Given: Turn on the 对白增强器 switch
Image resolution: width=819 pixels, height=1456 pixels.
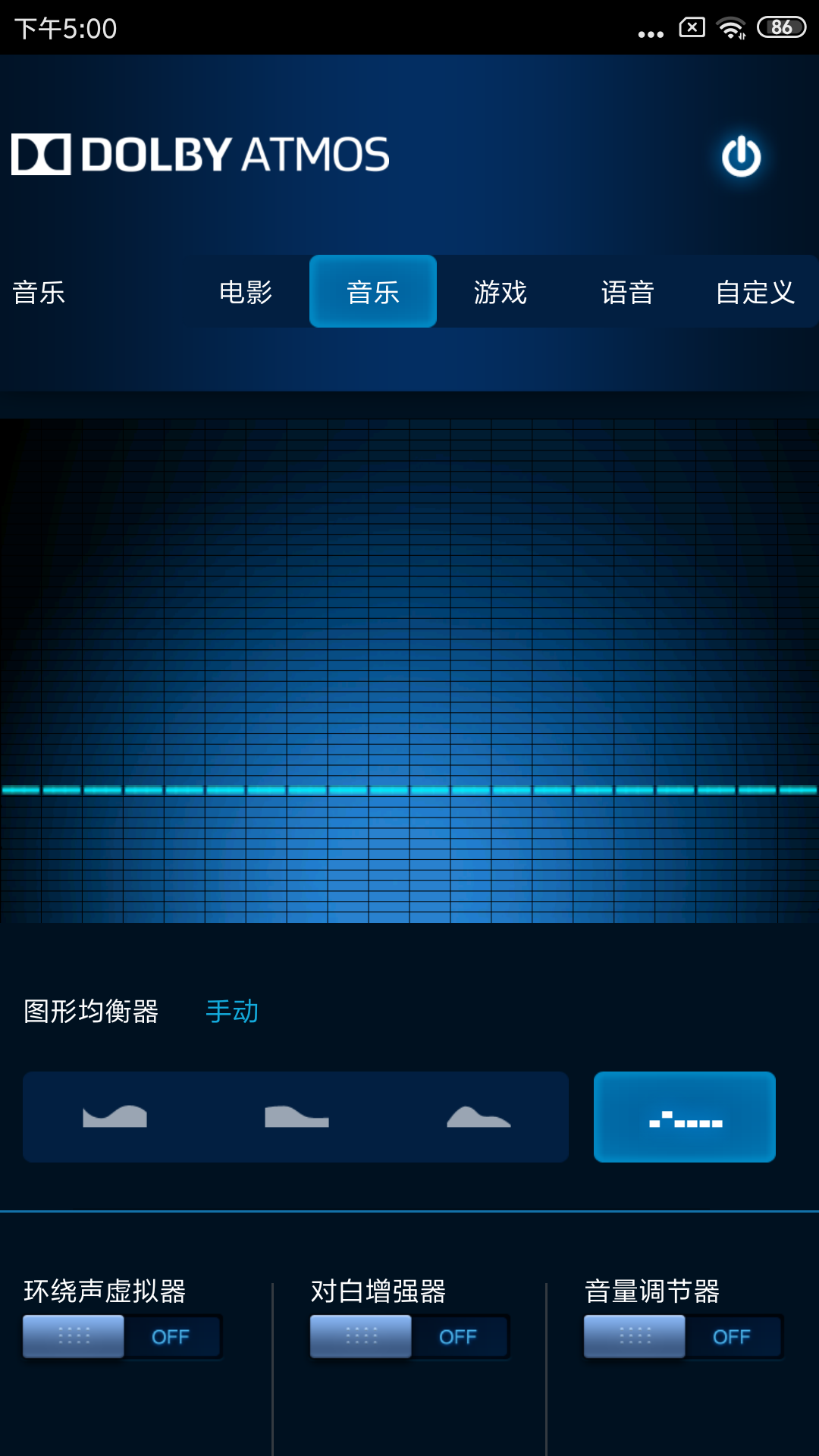Looking at the screenshot, I should pos(409,1336).
